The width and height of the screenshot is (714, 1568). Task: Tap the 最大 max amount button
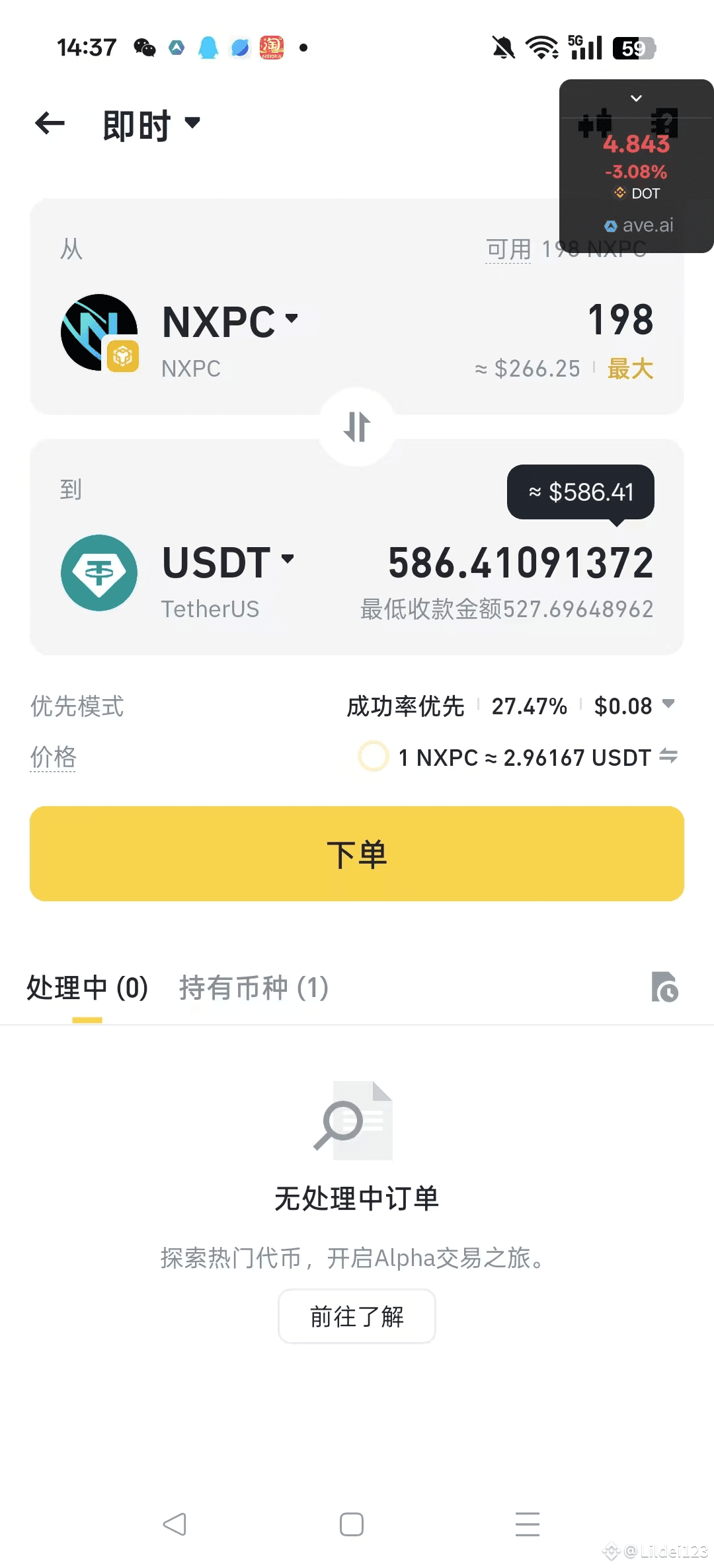[x=630, y=369]
